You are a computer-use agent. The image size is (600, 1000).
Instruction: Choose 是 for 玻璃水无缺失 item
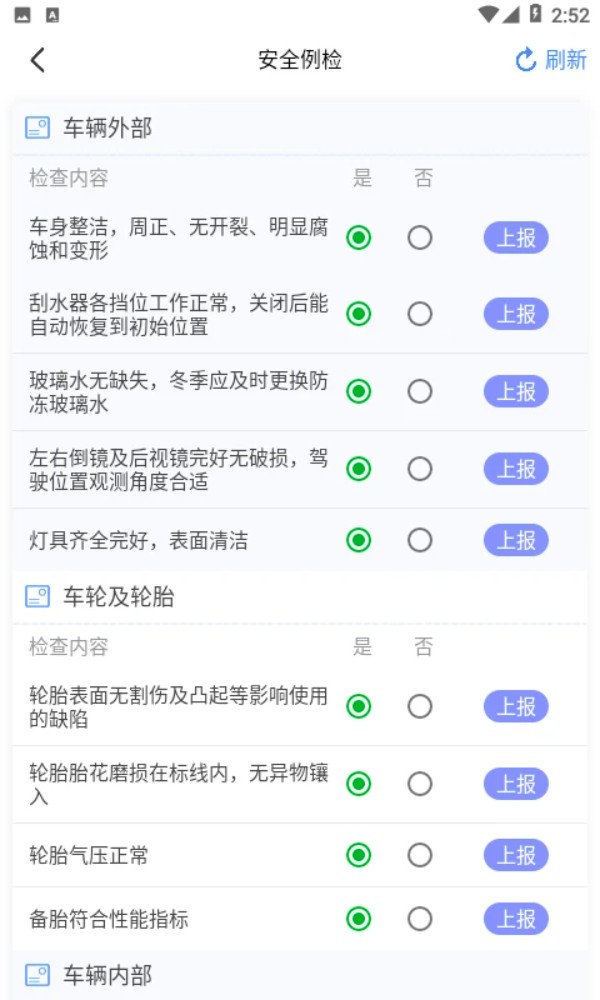[359, 391]
